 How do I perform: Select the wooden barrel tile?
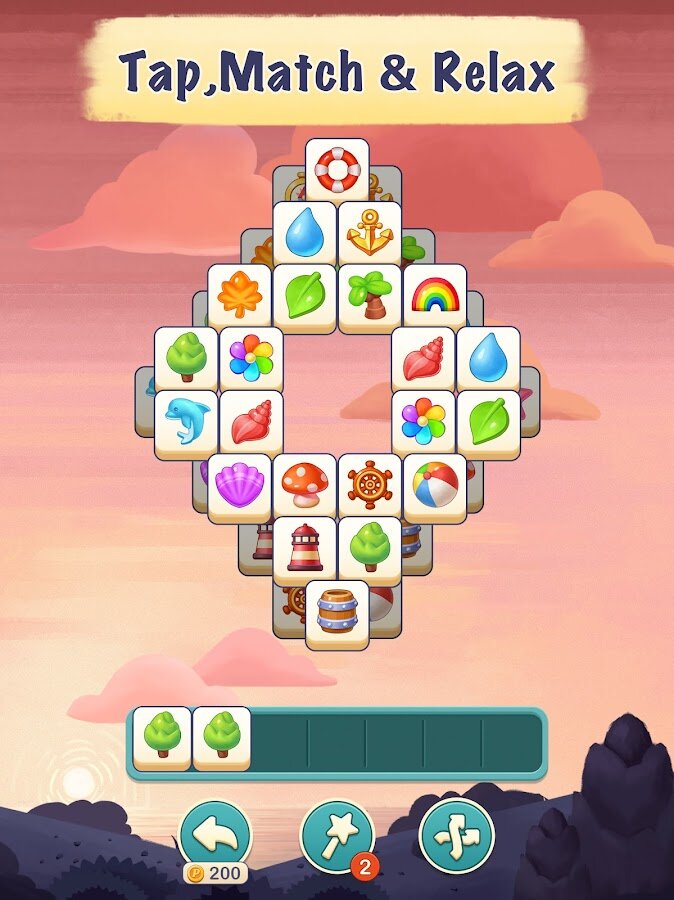pyautogui.click(x=337, y=612)
